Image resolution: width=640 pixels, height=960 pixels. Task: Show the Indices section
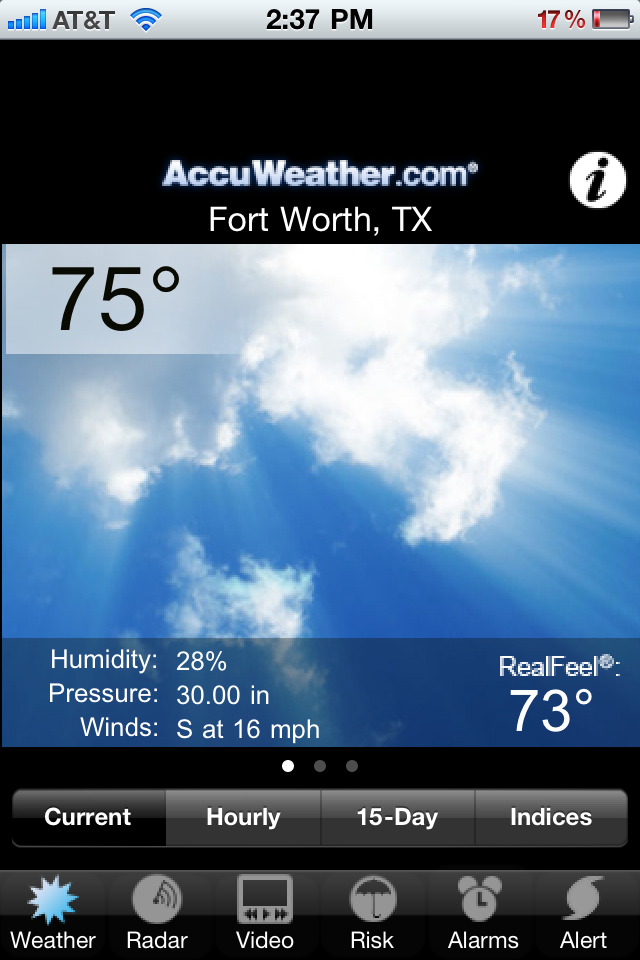click(551, 817)
